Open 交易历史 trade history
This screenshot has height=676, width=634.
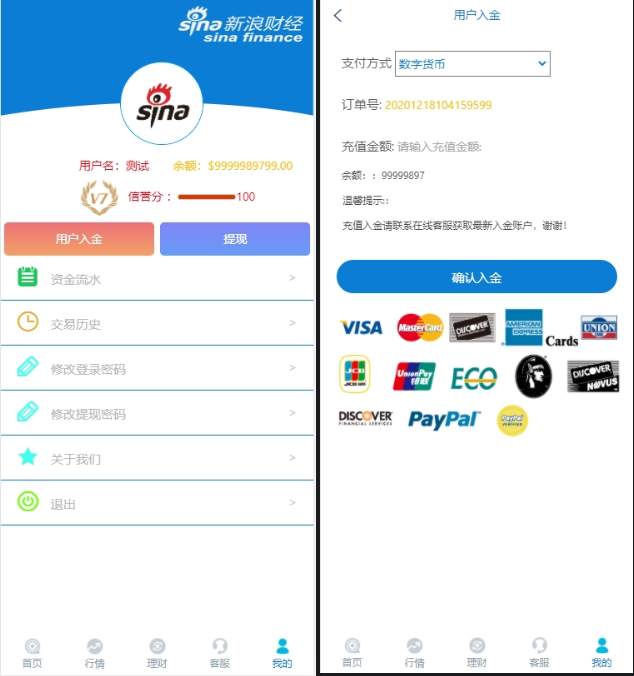coord(157,324)
